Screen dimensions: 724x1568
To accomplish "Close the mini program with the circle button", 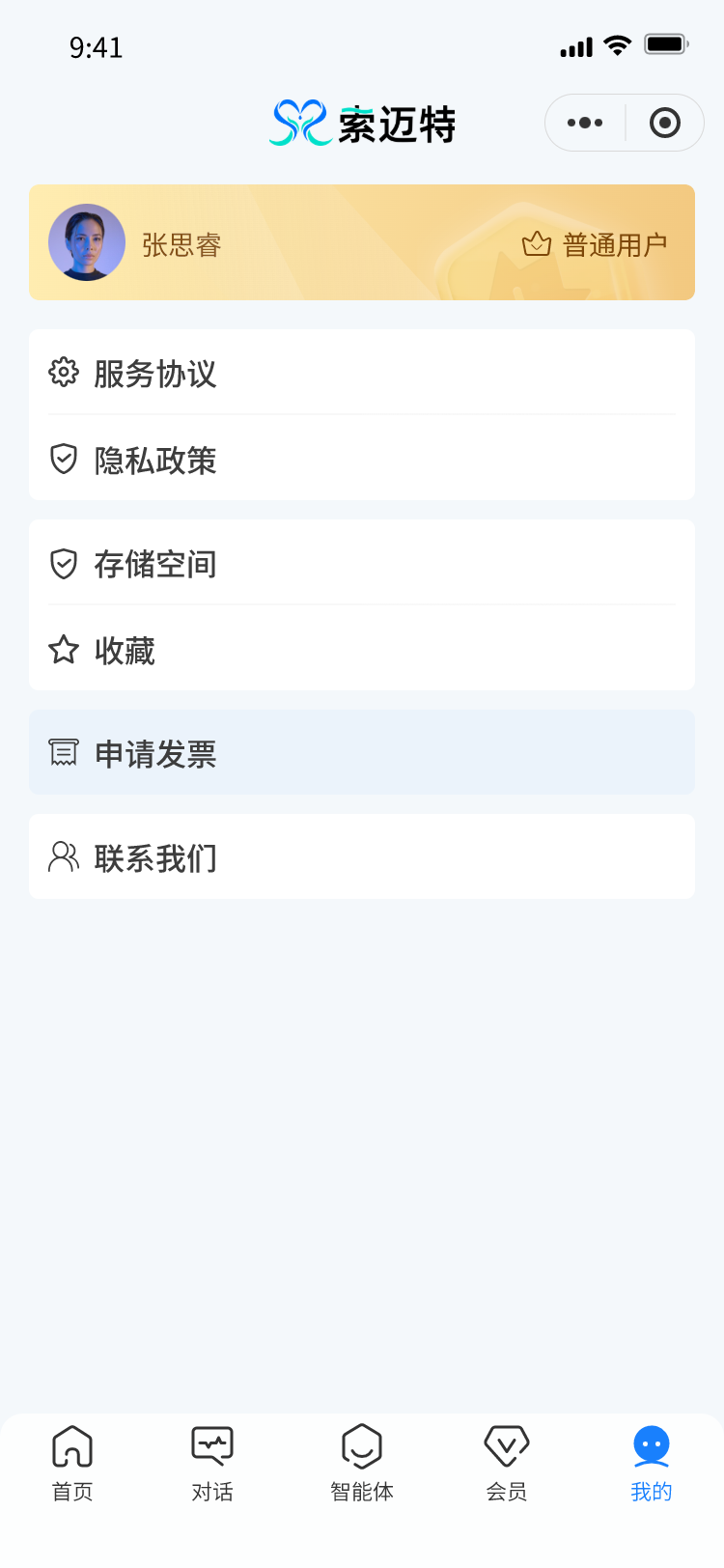I will 664,123.
